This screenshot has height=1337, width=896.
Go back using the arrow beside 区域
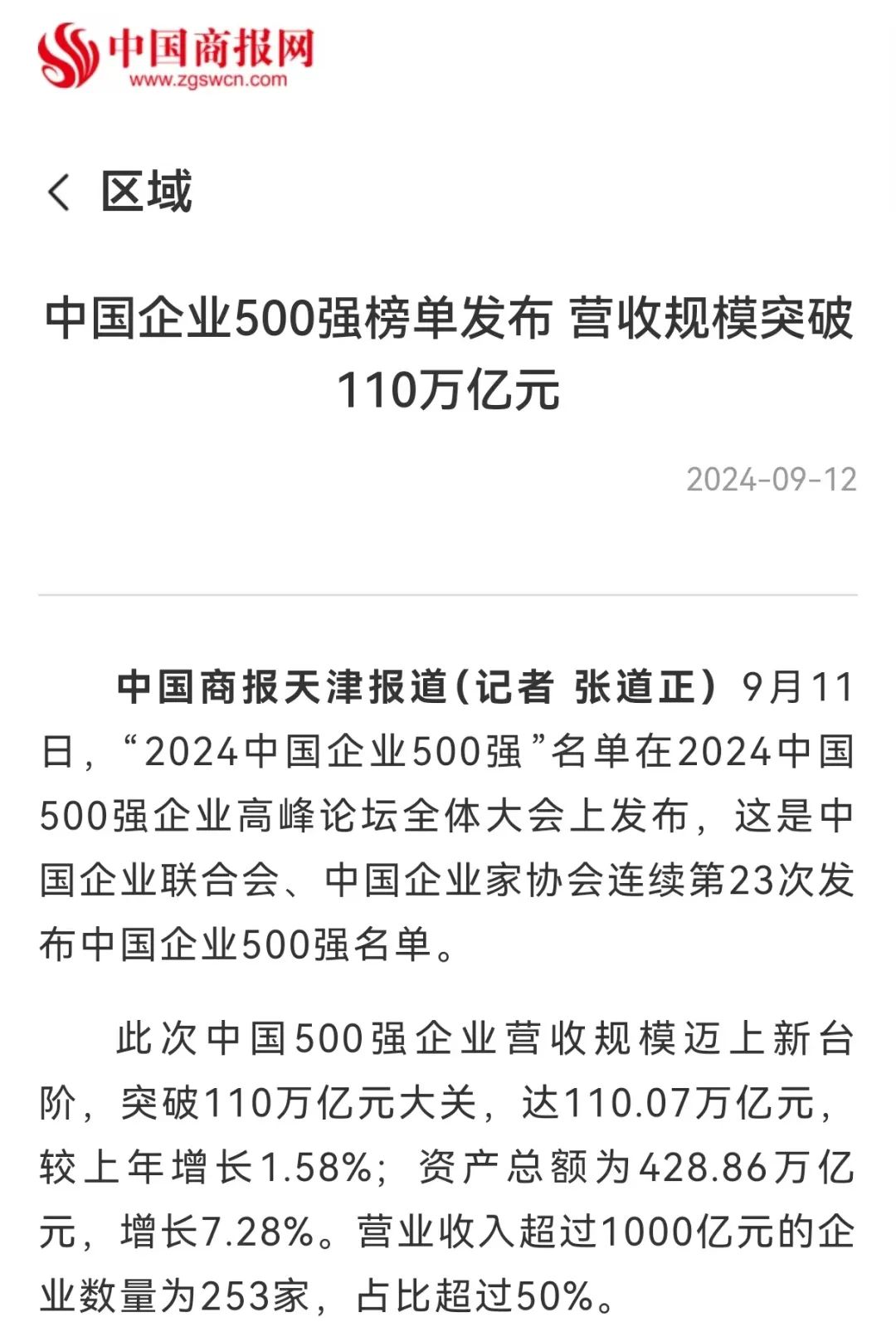[58, 193]
